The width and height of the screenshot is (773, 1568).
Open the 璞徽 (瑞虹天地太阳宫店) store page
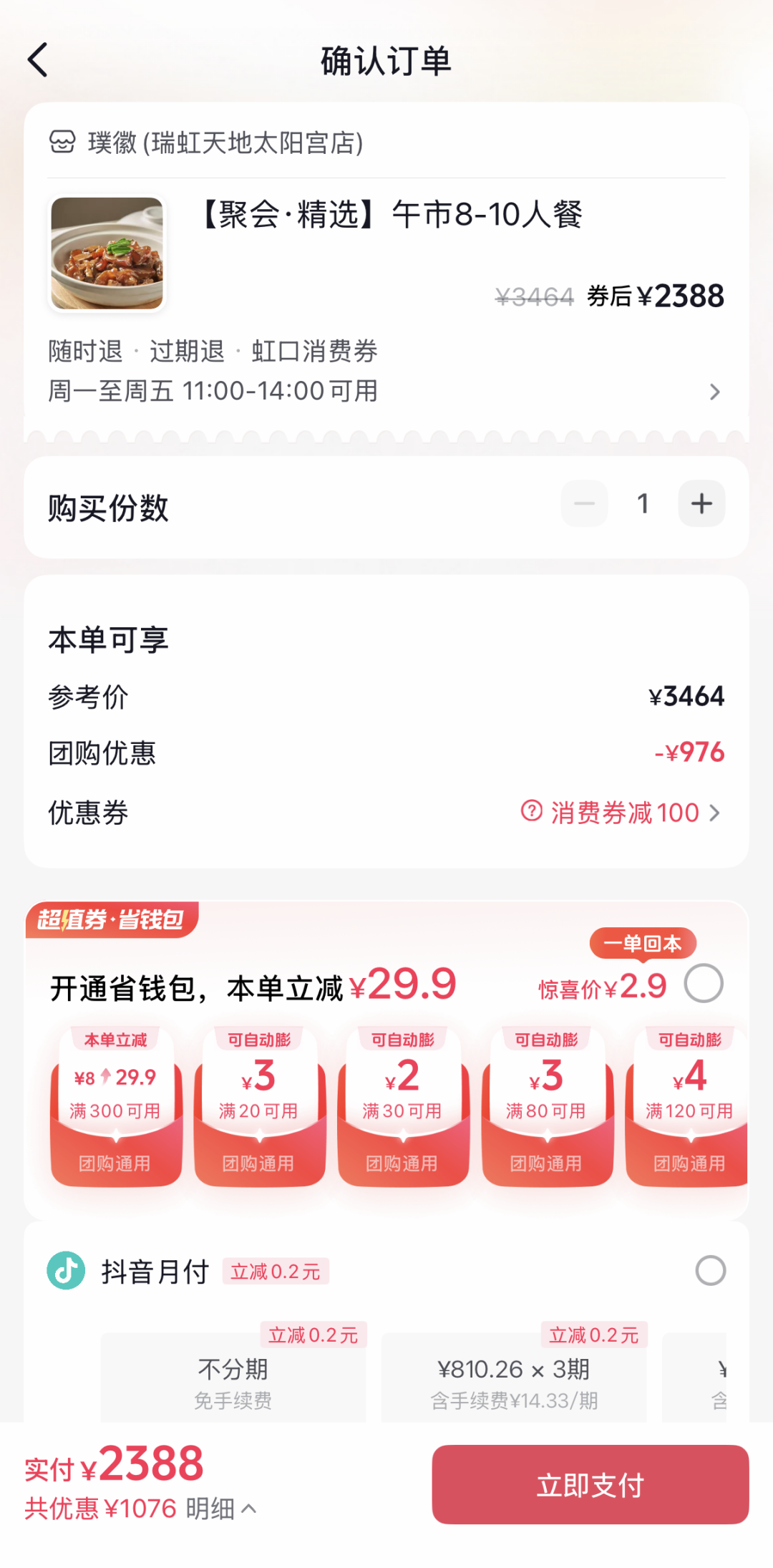coord(207,142)
